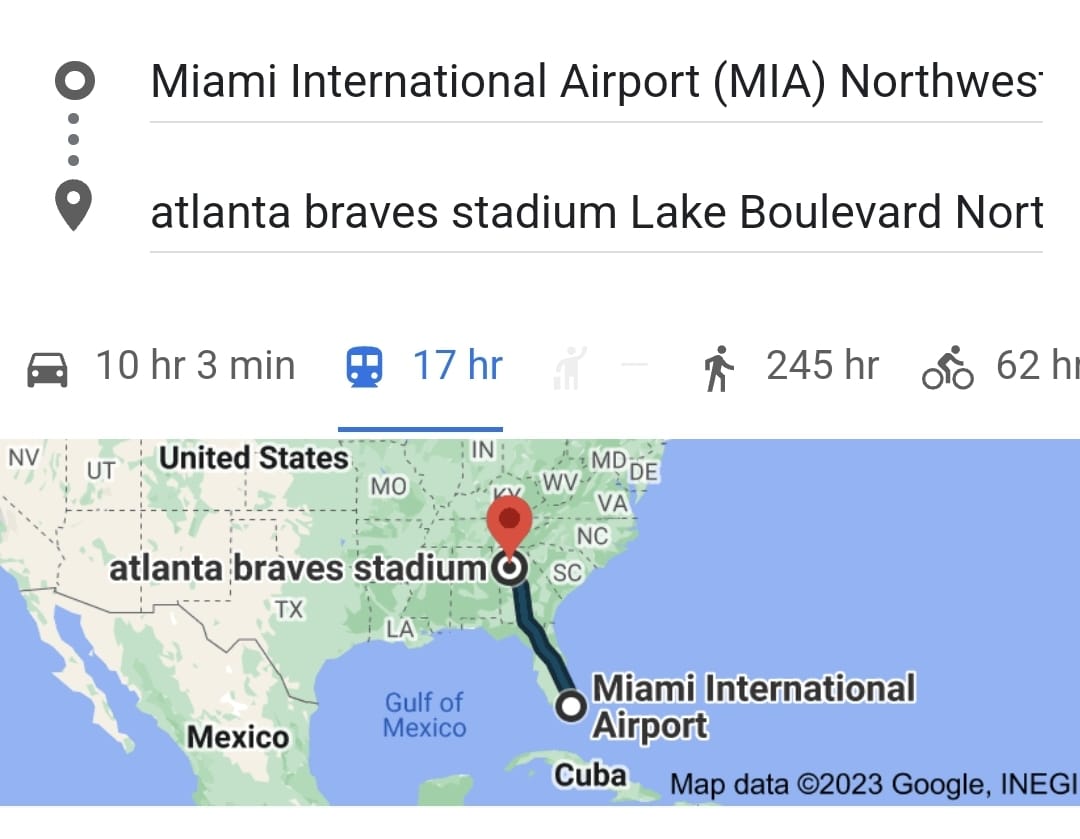Choose the 245 hr walking option
Viewport: 1080px width, 839px height.
792,367
